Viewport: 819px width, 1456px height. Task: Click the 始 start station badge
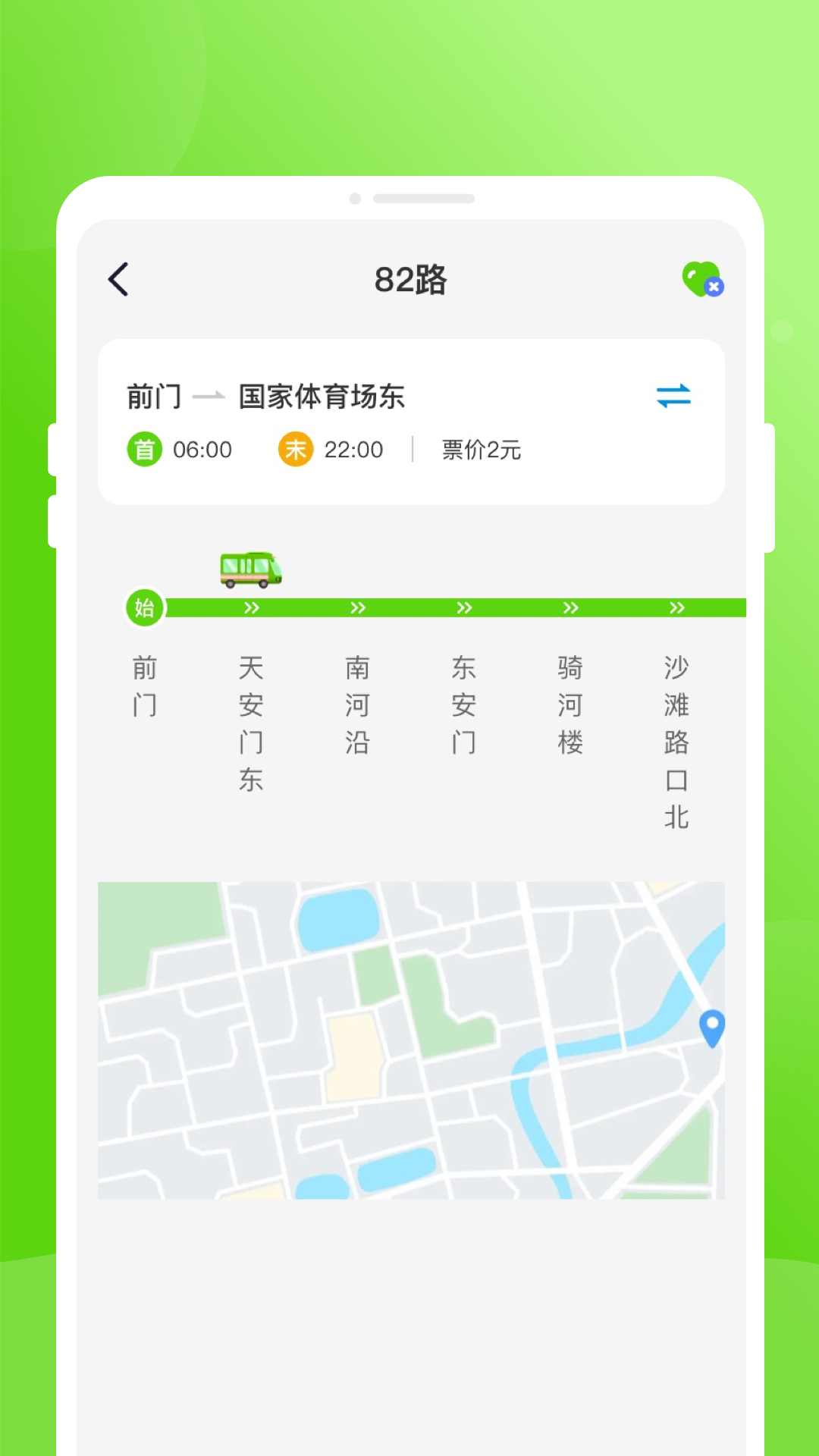click(144, 607)
